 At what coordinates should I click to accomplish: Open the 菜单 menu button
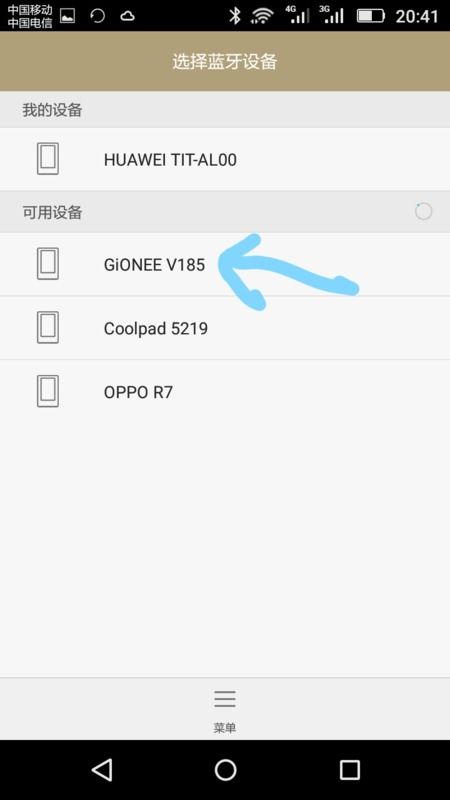click(x=224, y=710)
